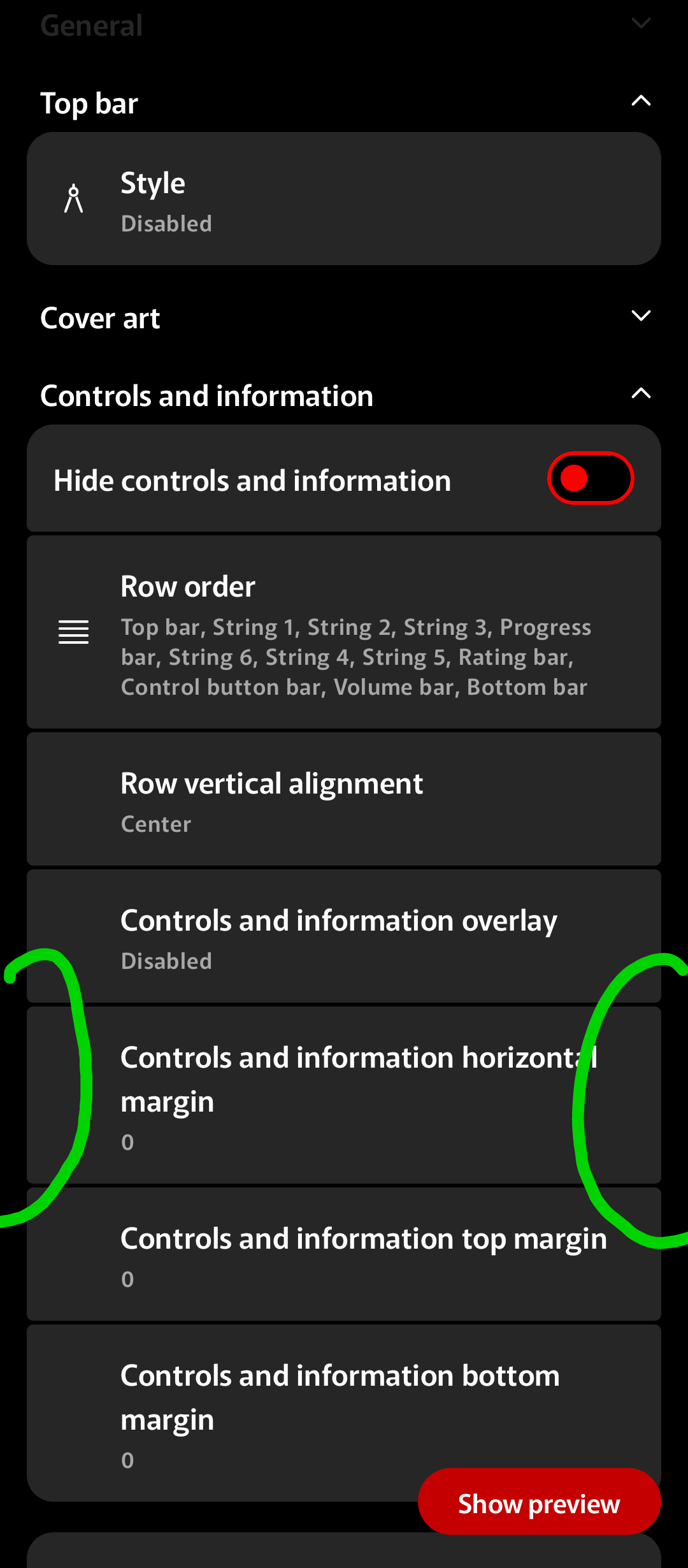Collapse the Controls and information section
The width and height of the screenshot is (688, 1568).
(x=640, y=394)
